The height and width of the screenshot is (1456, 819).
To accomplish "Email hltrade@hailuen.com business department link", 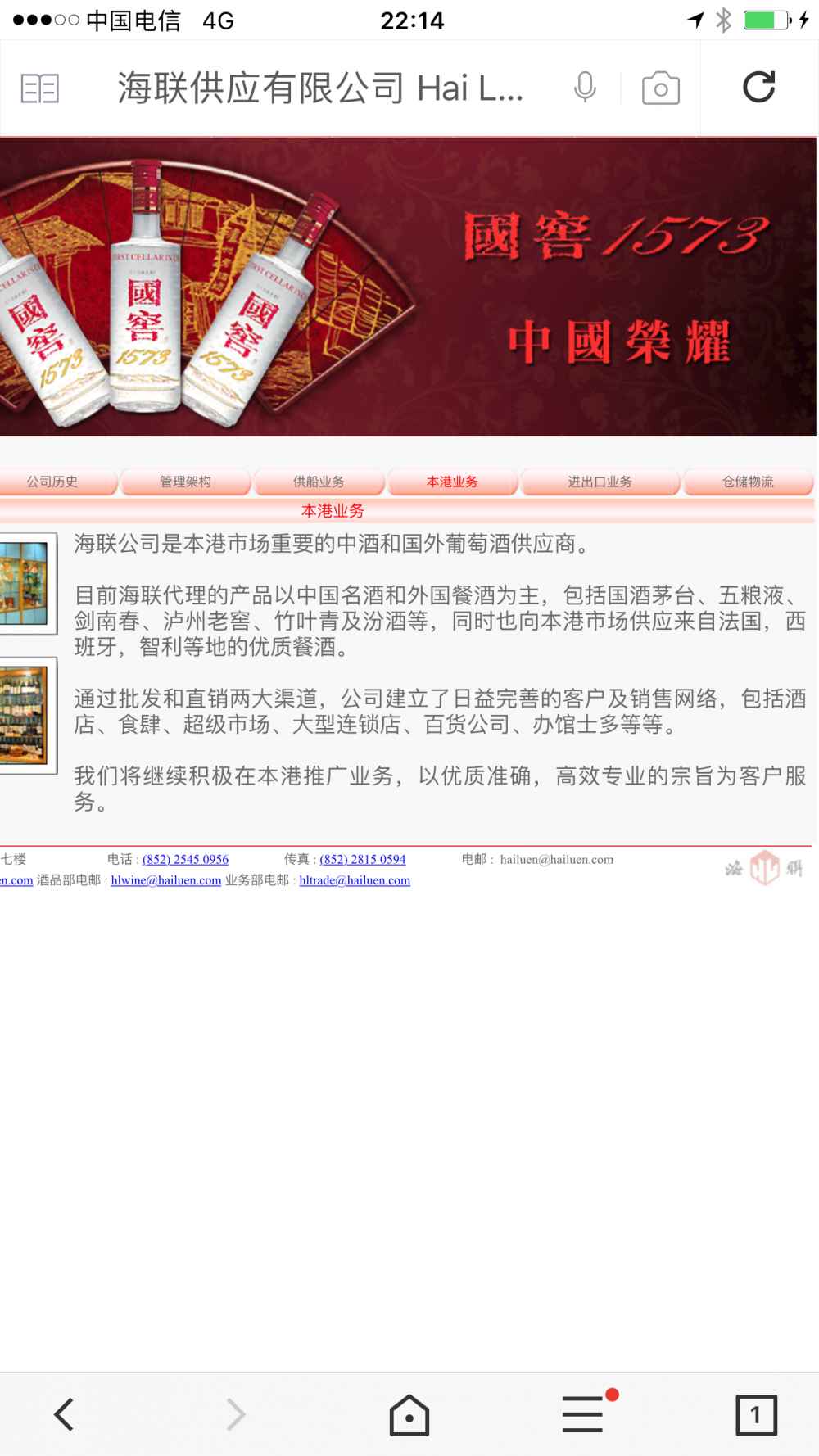I will coord(355,880).
